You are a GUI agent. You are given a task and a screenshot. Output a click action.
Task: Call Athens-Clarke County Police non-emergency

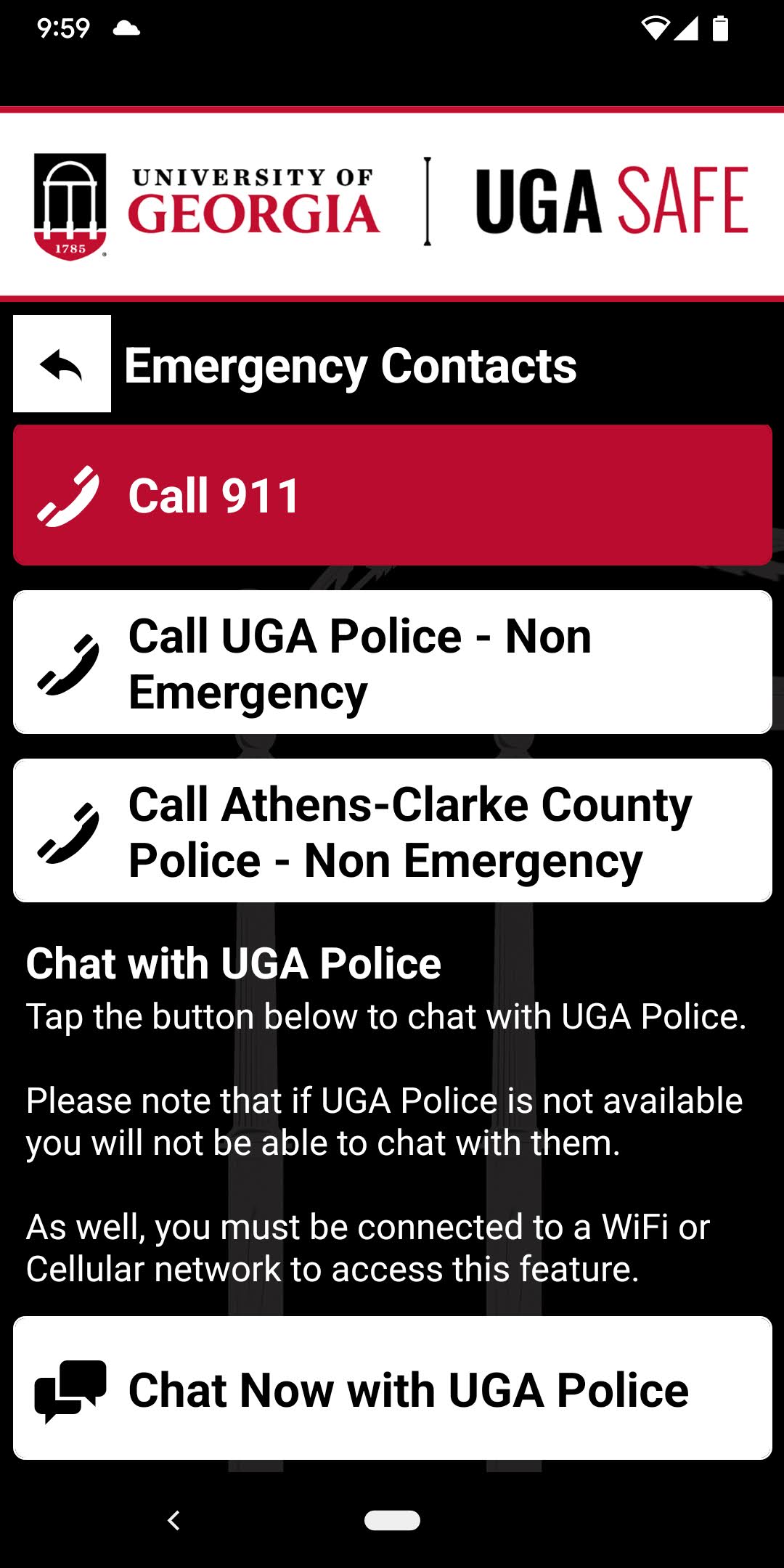click(392, 830)
